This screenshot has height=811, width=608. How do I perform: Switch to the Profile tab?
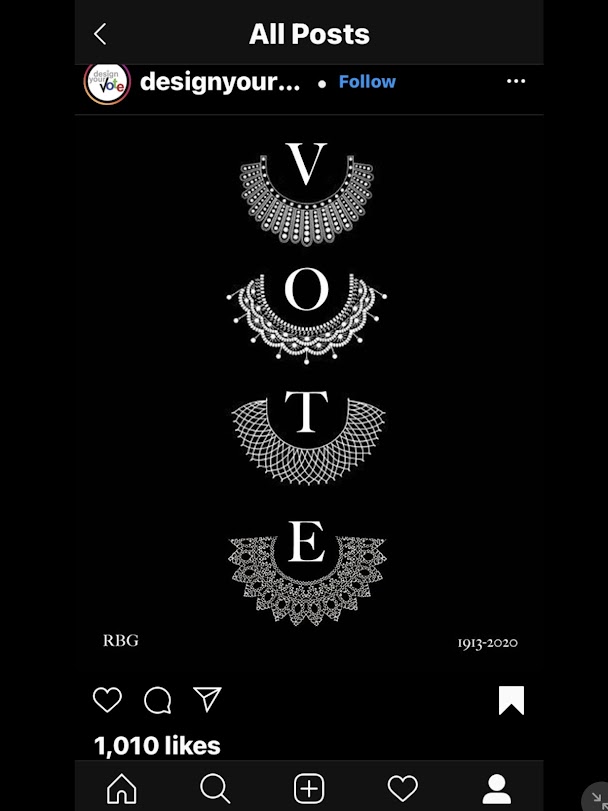(496, 788)
